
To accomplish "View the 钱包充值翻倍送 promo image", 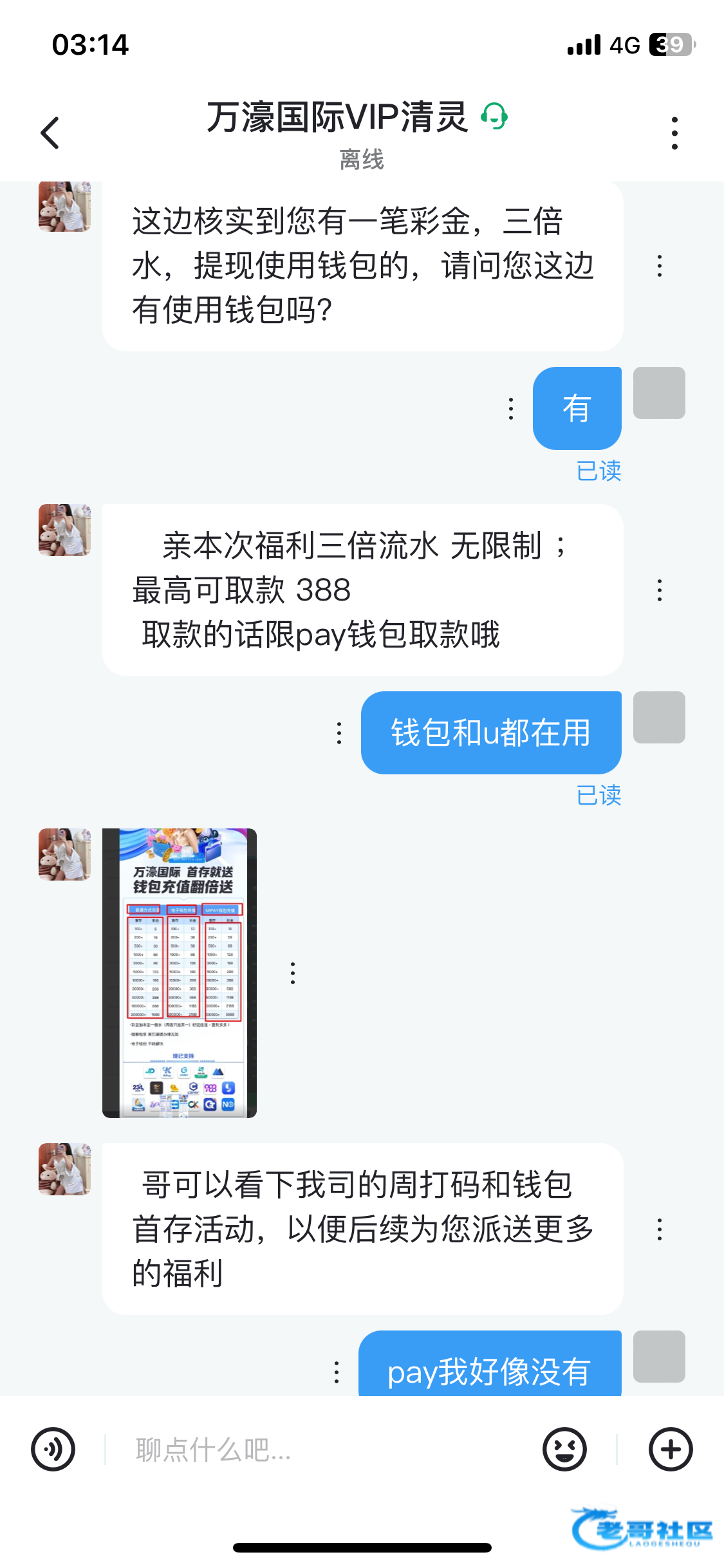I will (180, 973).
